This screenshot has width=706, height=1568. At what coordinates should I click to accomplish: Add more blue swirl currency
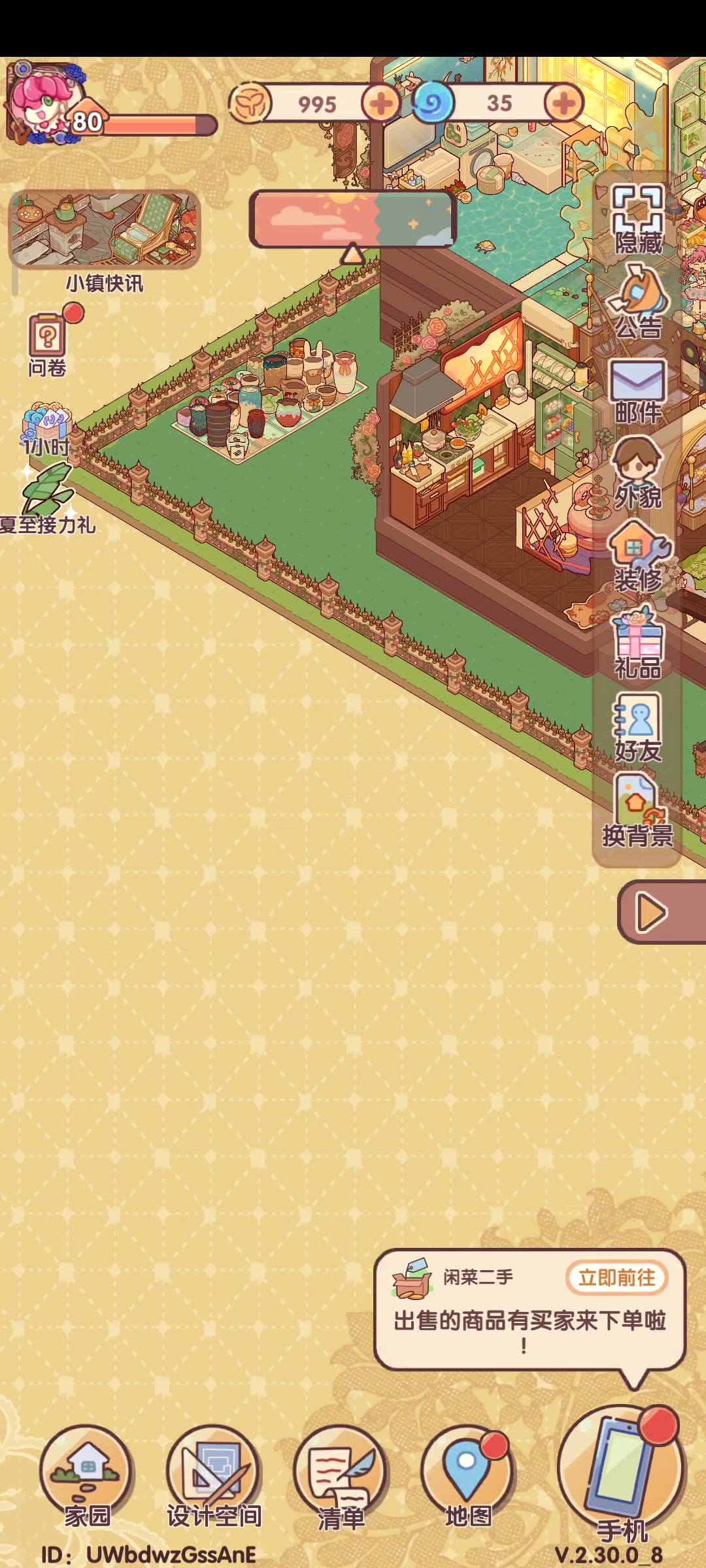[x=563, y=103]
